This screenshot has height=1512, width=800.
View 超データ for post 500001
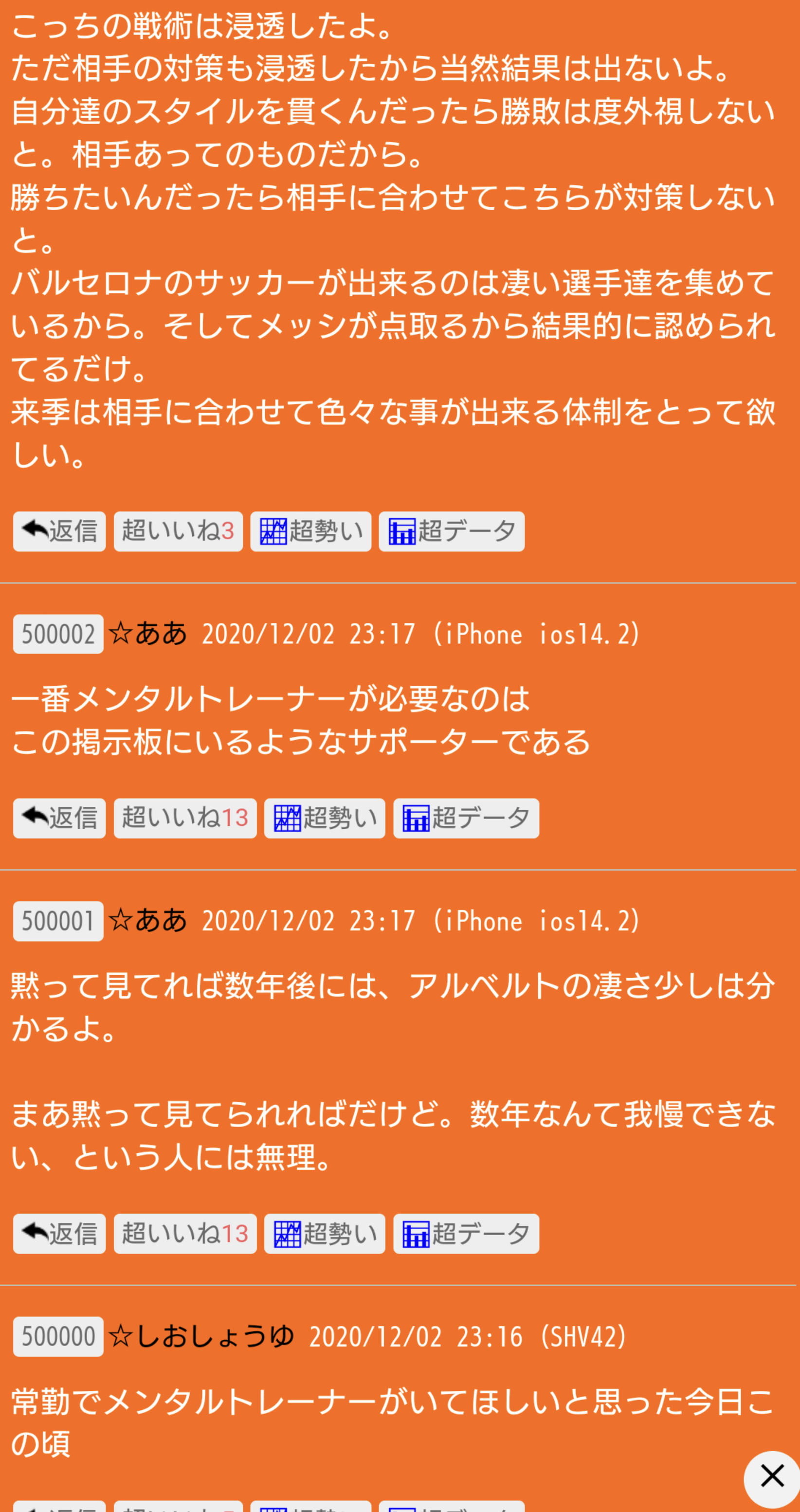466,1233
